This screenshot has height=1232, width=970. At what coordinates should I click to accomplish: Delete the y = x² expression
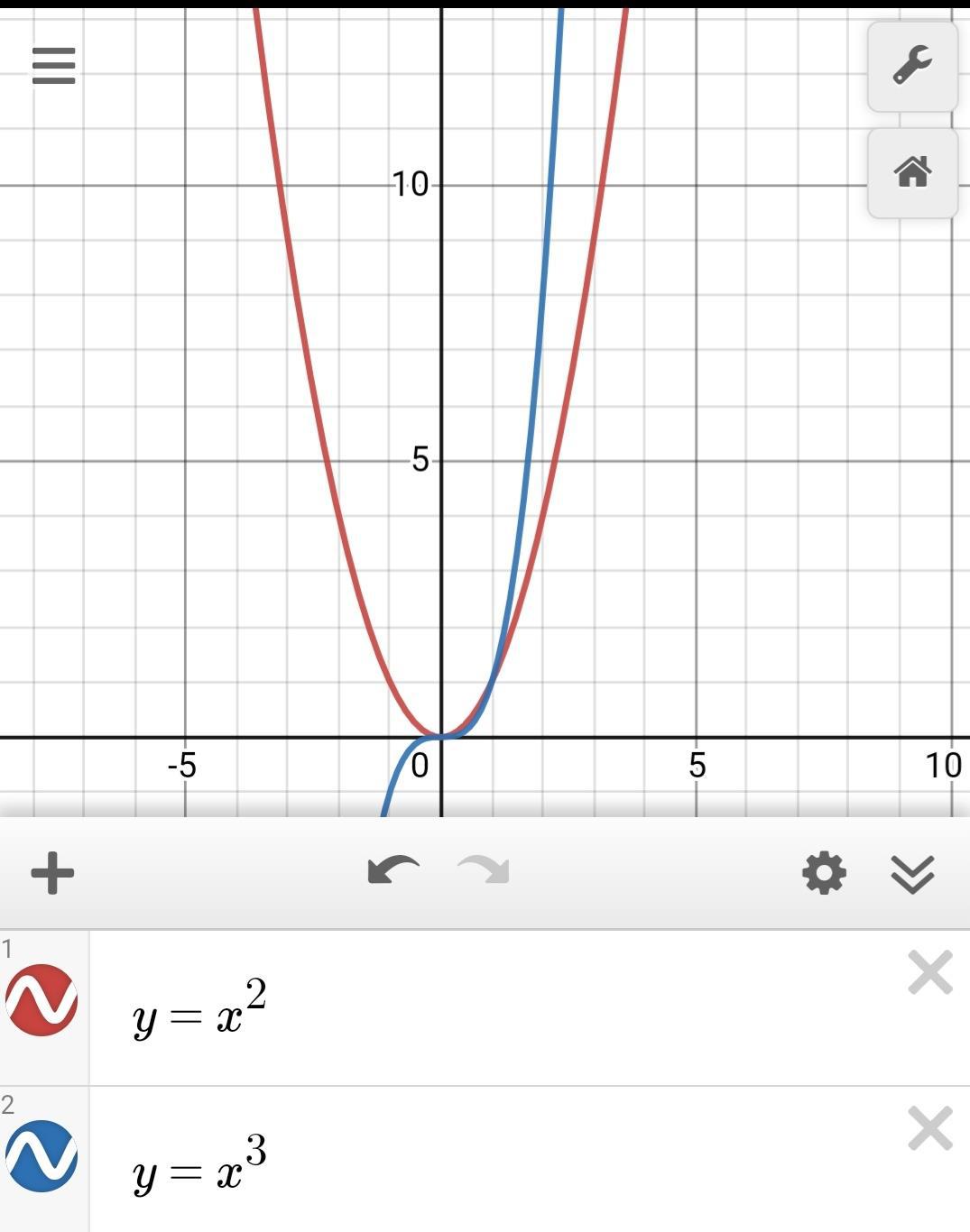coord(930,972)
